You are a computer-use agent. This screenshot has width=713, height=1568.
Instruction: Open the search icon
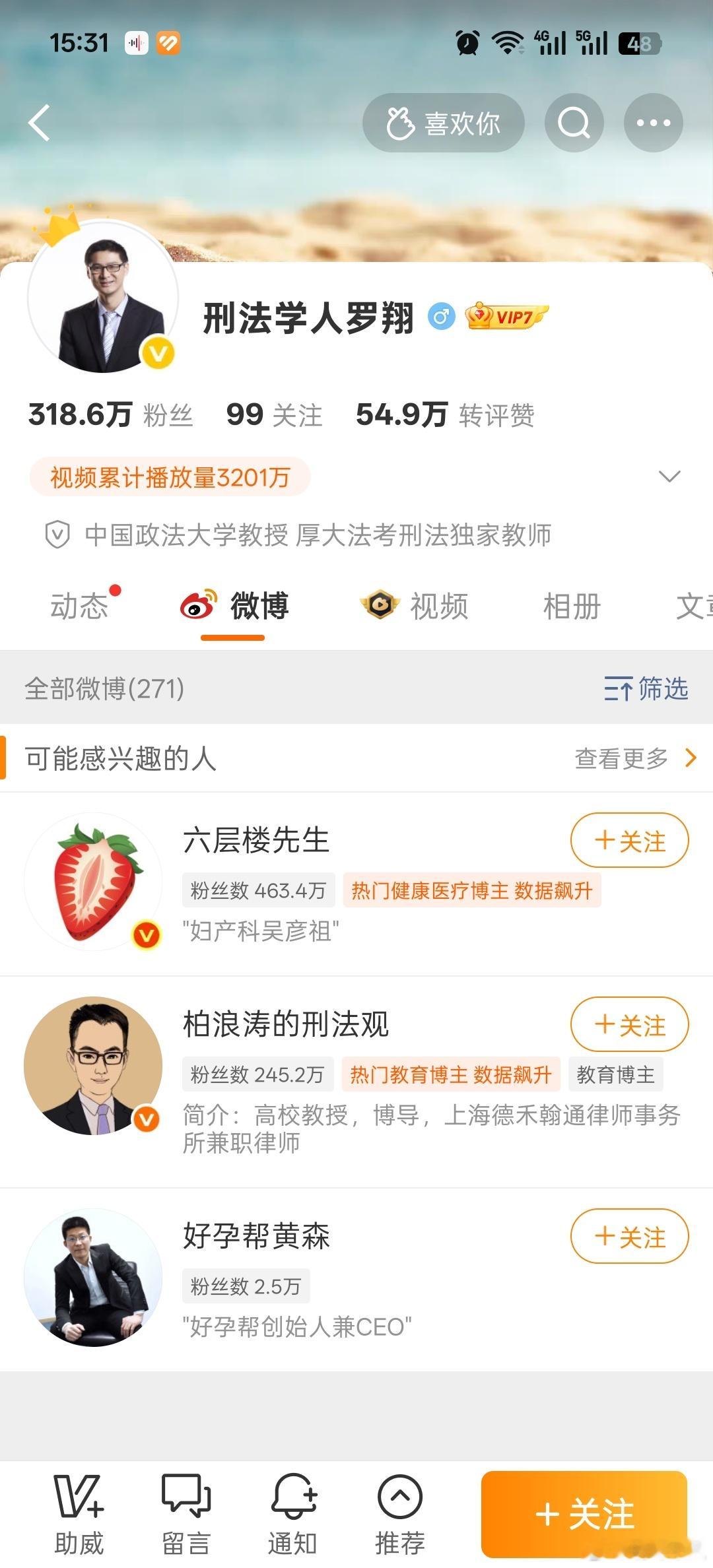tap(573, 123)
